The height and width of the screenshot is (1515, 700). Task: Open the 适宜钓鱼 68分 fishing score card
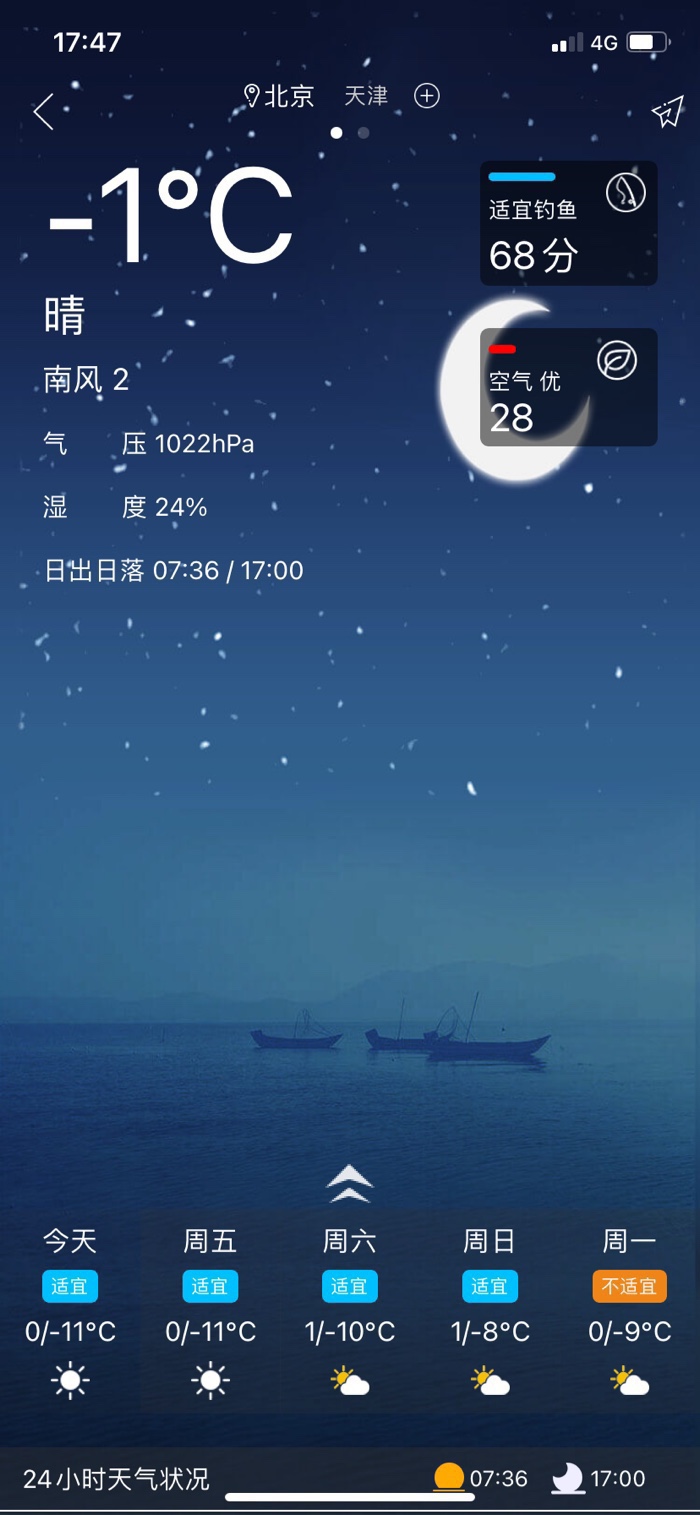coord(568,223)
